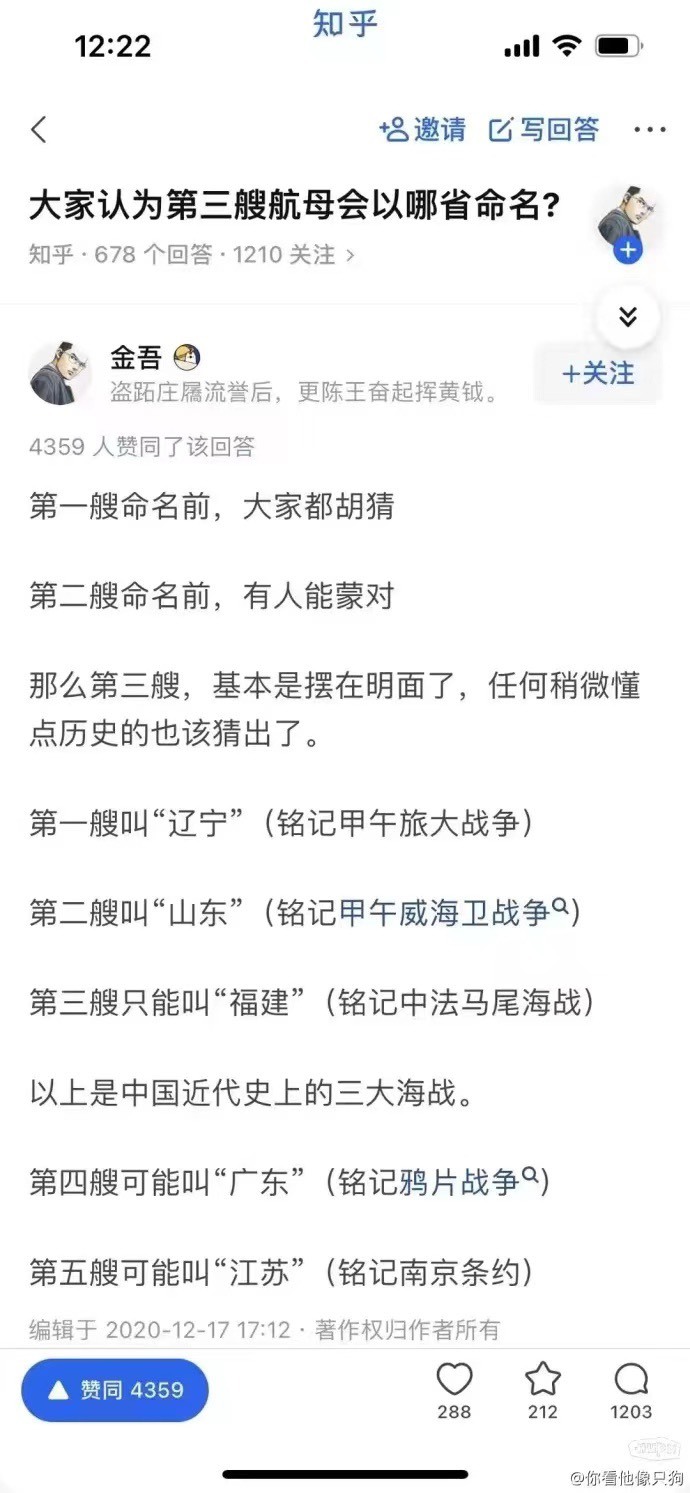
Task: Follow the author via avatar plus badge
Action: coord(628,251)
